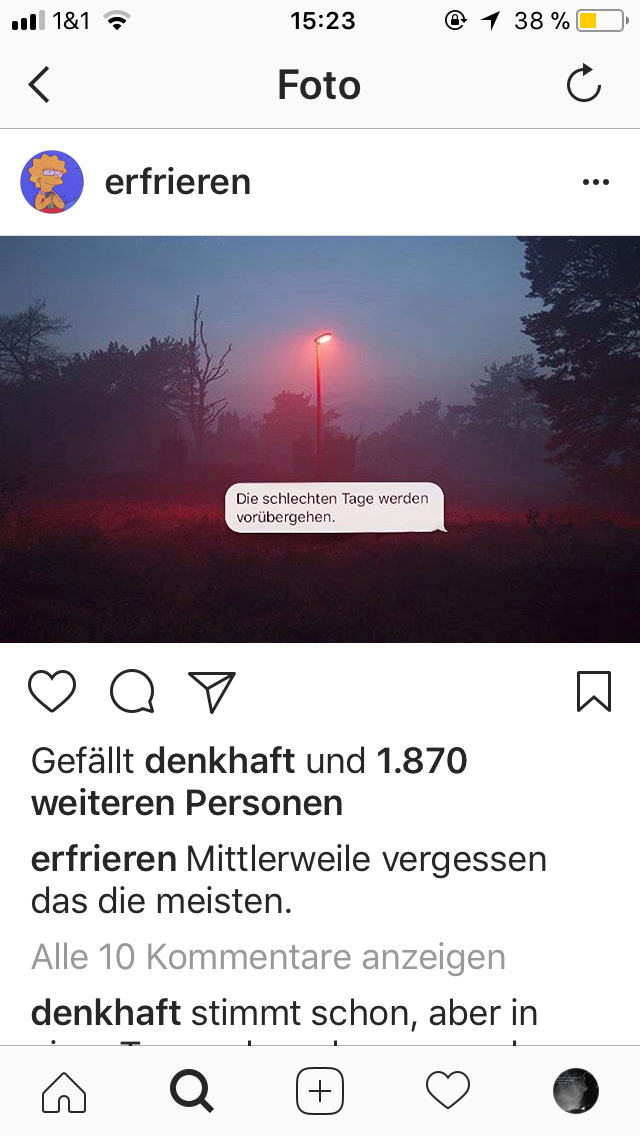Like the post with the heart icon
The height and width of the screenshot is (1136, 640).
coord(52,691)
